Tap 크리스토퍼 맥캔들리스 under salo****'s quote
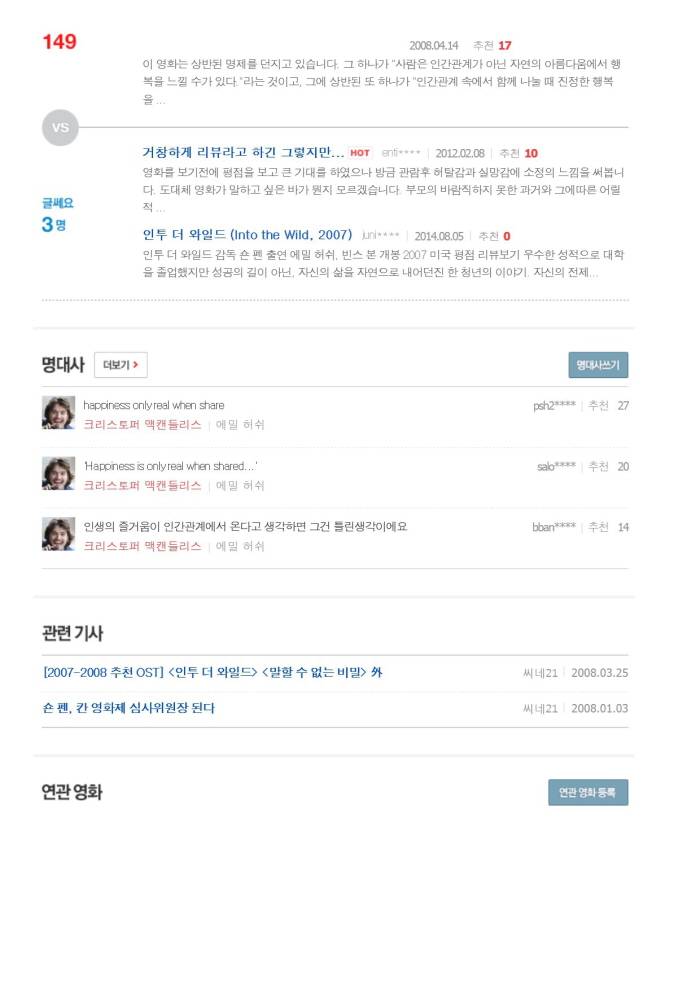 [142, 486]
